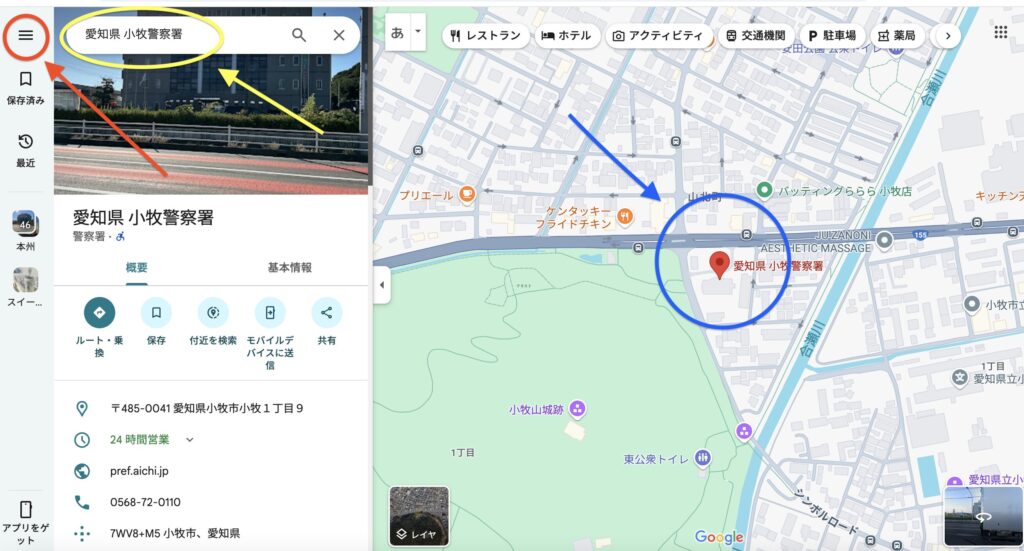Viewport: 1024px width, 551px height.
Task: Switch to the 基本情報 tab
Action: pos(289,267)
